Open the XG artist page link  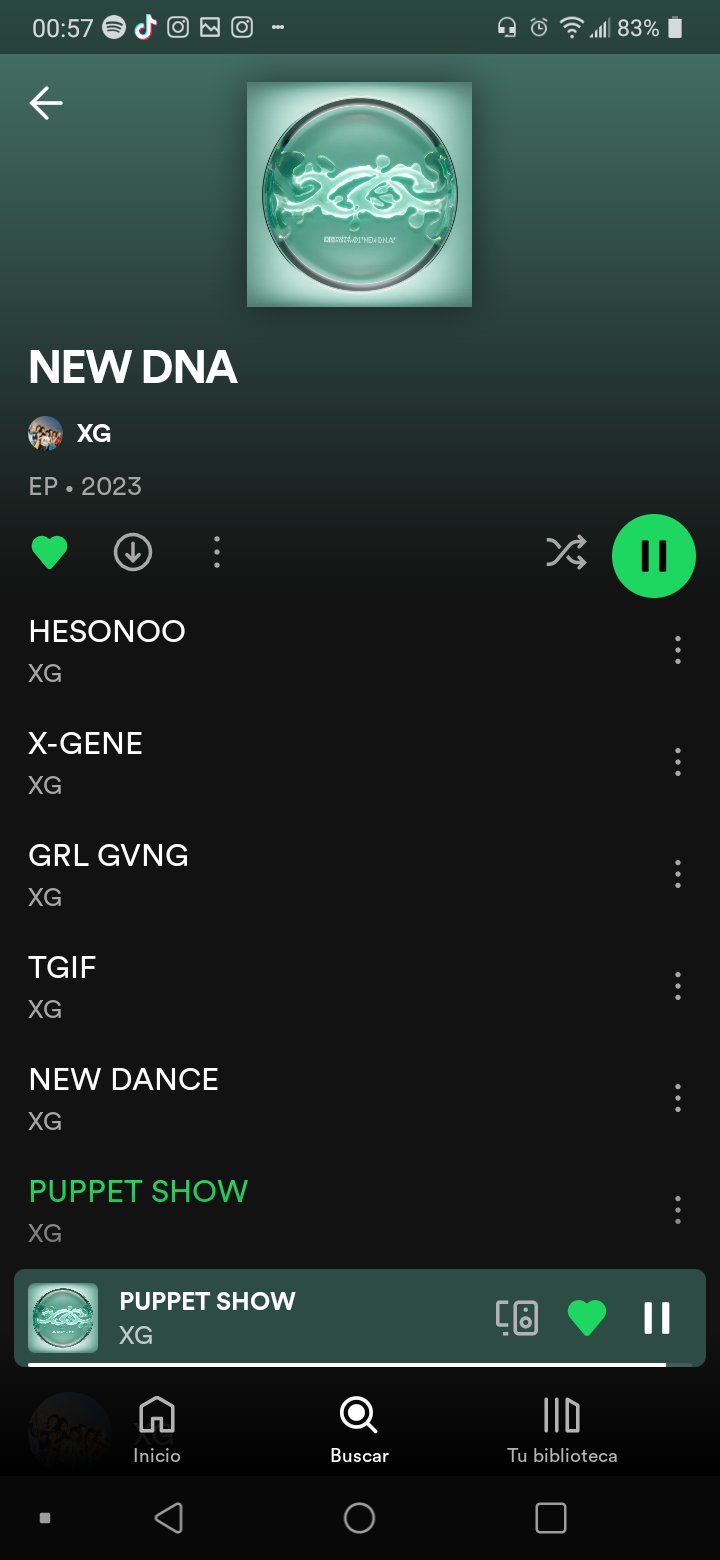click(92, 433)
